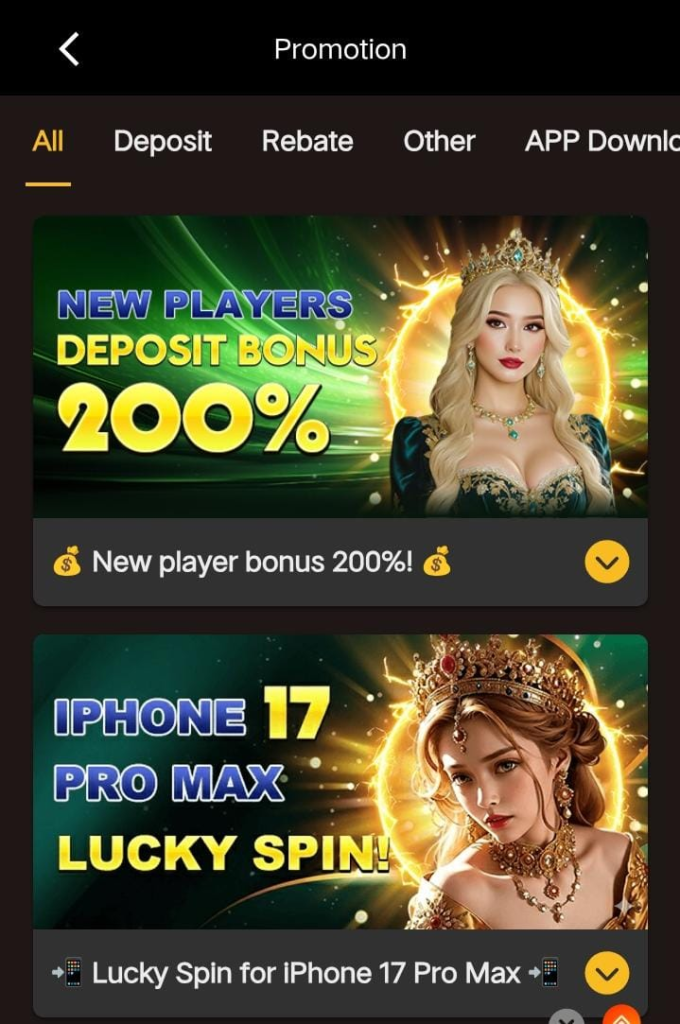
Task: Open the iPhone 17 Pro Max Lucky Spin banner
Action: [340, 782]
